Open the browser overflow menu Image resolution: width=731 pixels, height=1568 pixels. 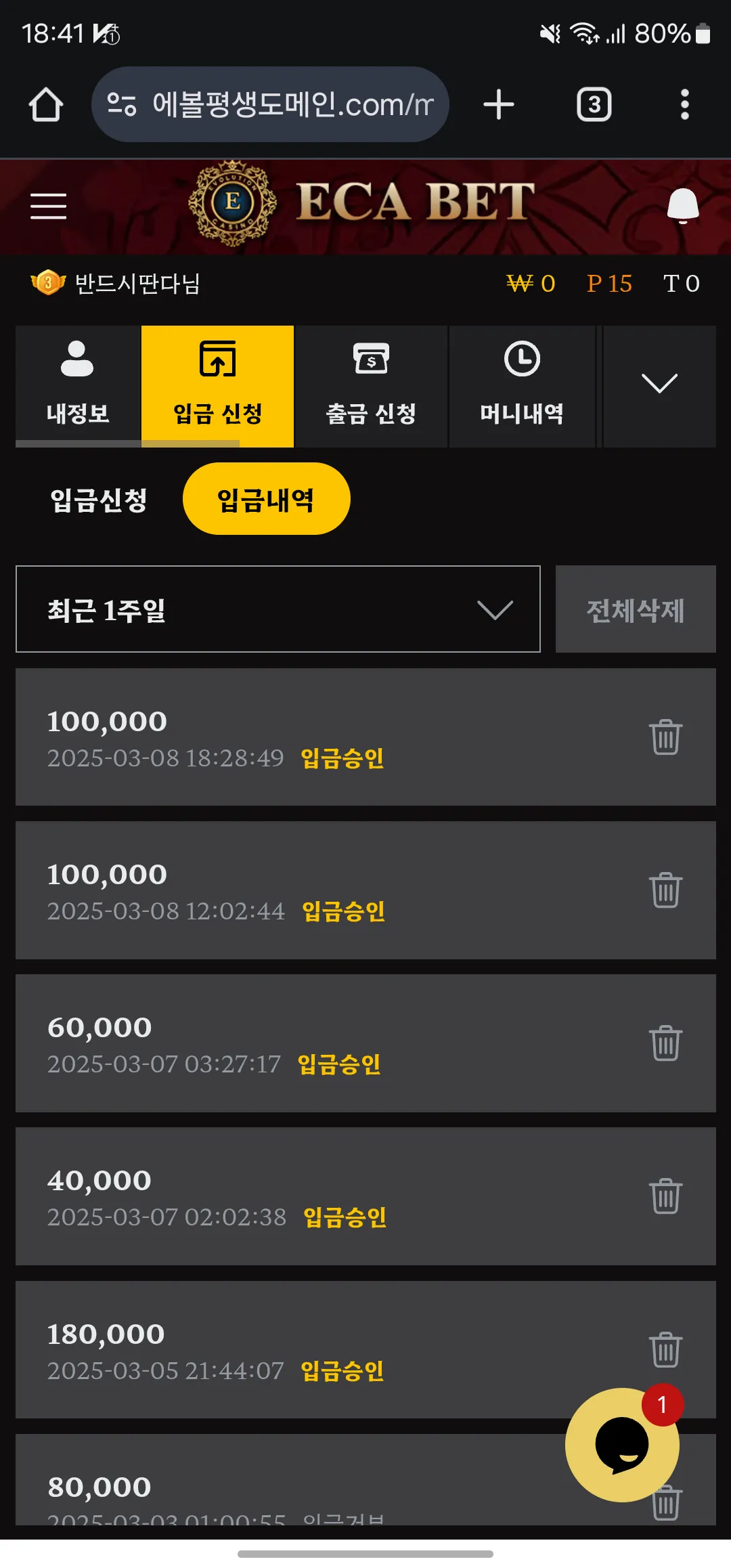pyautogui.click(x=685, y=105)
